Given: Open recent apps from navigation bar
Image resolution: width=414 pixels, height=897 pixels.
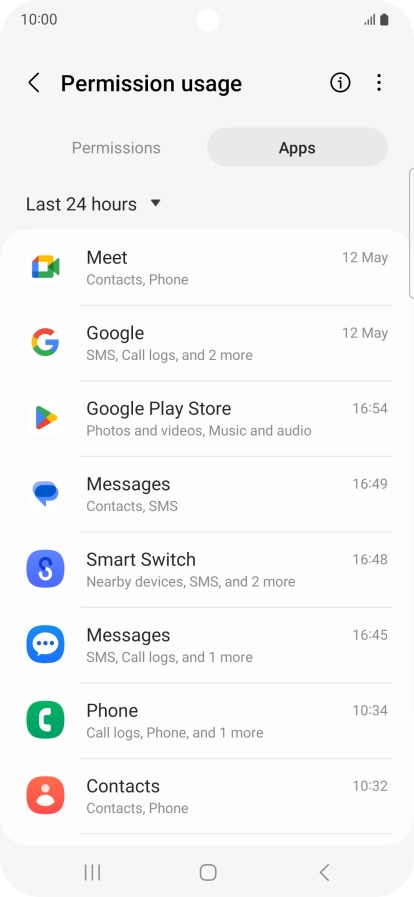Looking at the screenshot, I should point(92,872).
